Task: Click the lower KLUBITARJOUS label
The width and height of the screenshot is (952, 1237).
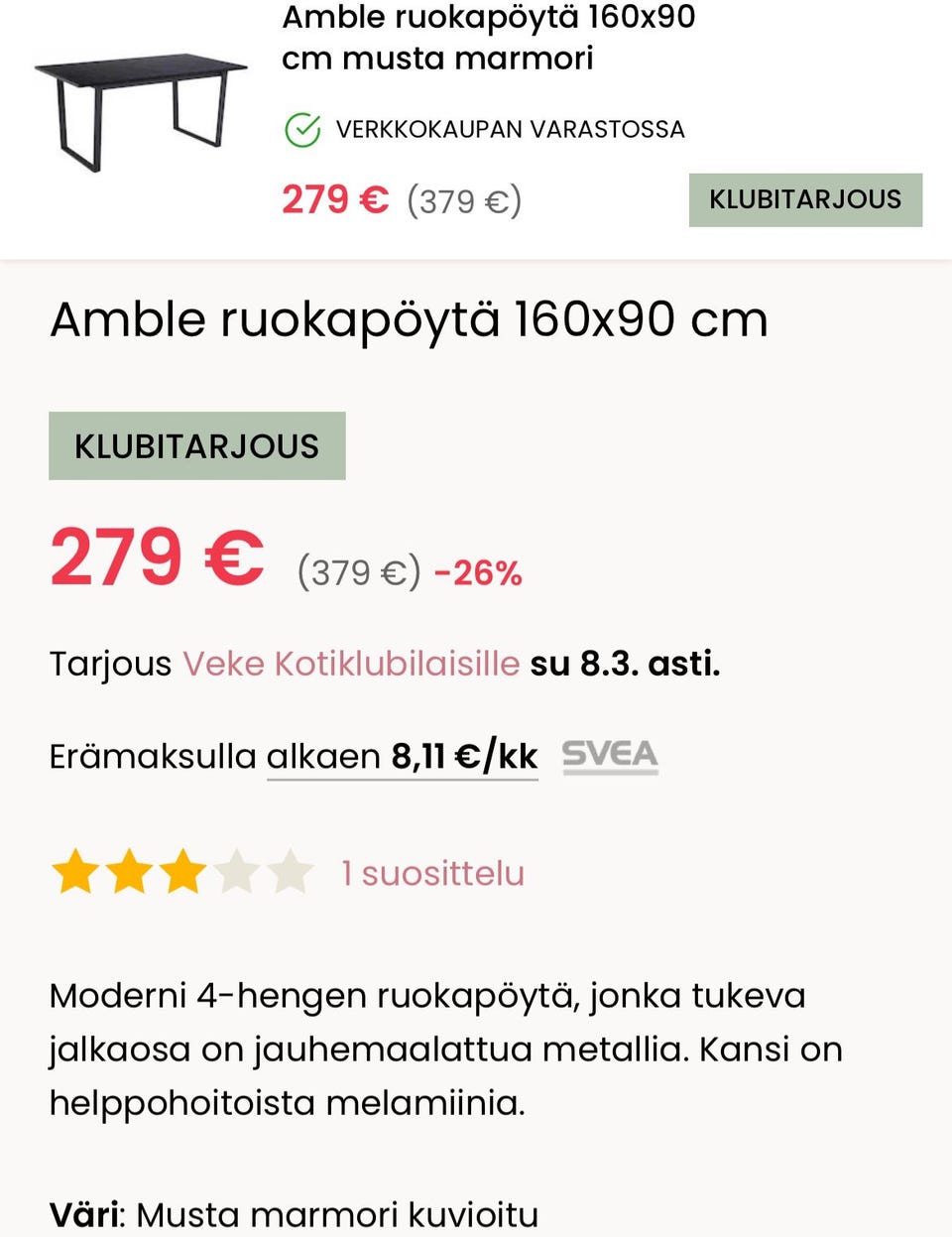Action: coord(197,446)
